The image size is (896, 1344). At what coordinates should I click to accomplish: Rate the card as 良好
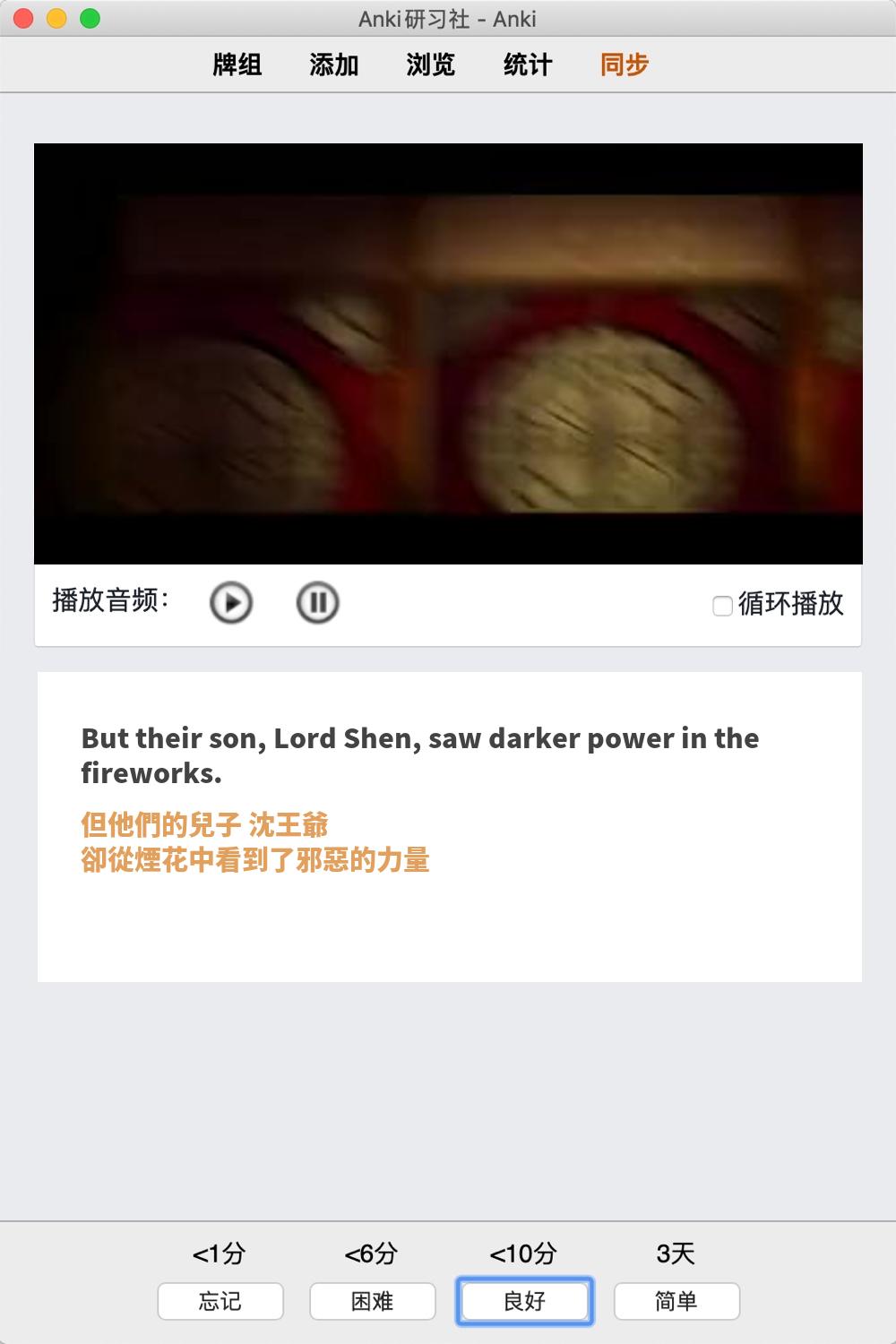(525, 1301)
